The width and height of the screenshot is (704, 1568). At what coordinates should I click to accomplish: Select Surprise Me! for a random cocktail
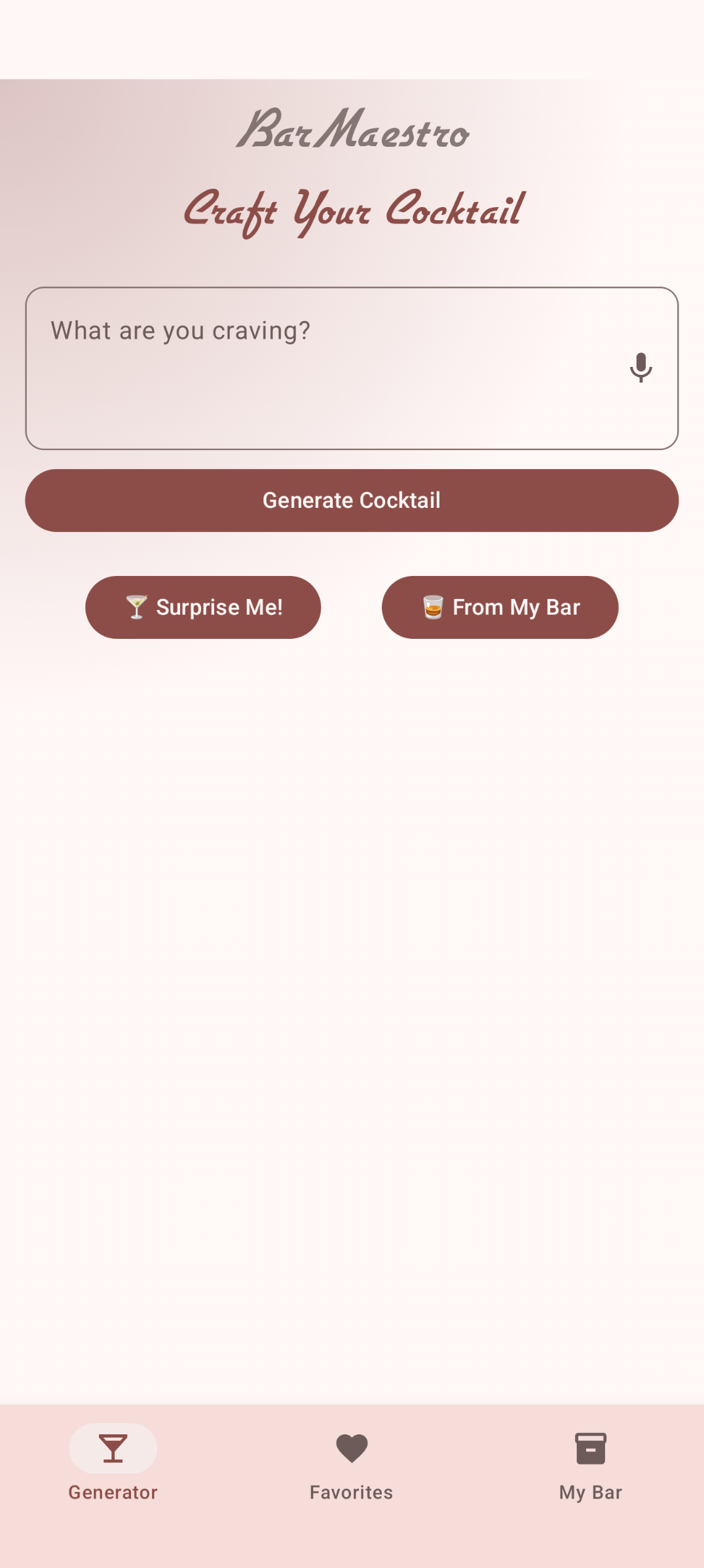pyautogui.click(x=203, y=607)
